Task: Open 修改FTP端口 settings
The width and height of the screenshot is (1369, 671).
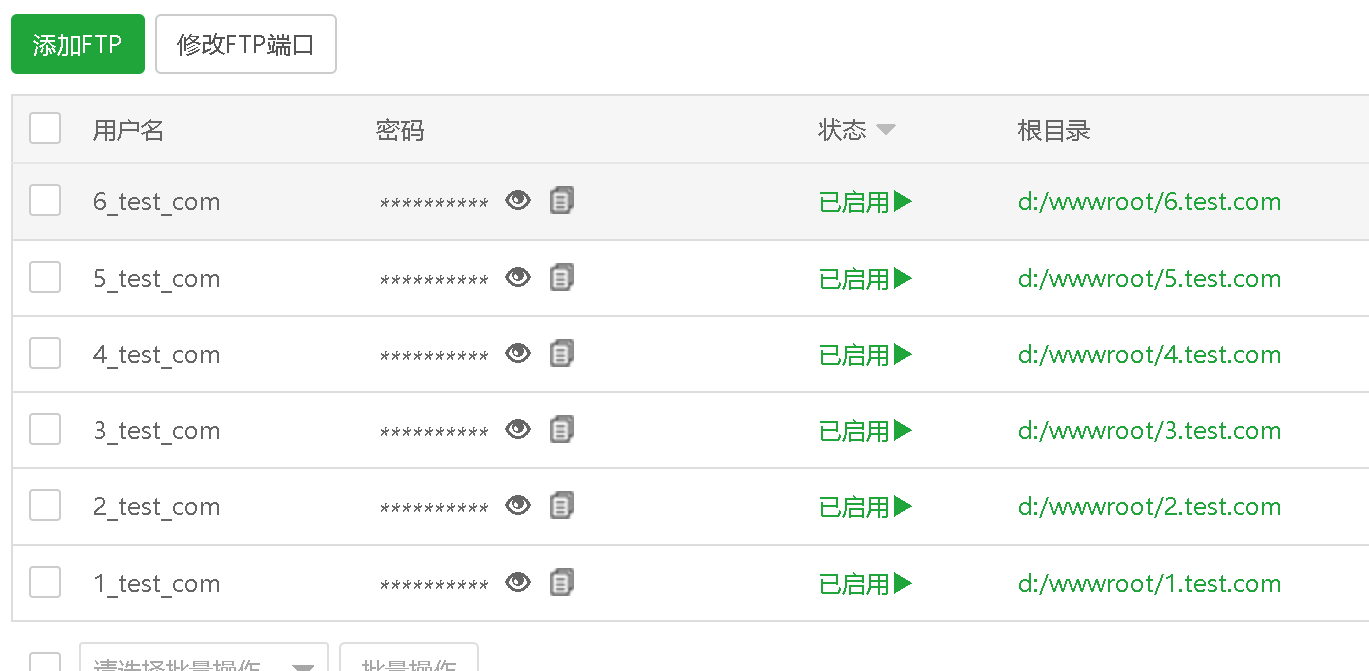Action: [x=245, y=45]
